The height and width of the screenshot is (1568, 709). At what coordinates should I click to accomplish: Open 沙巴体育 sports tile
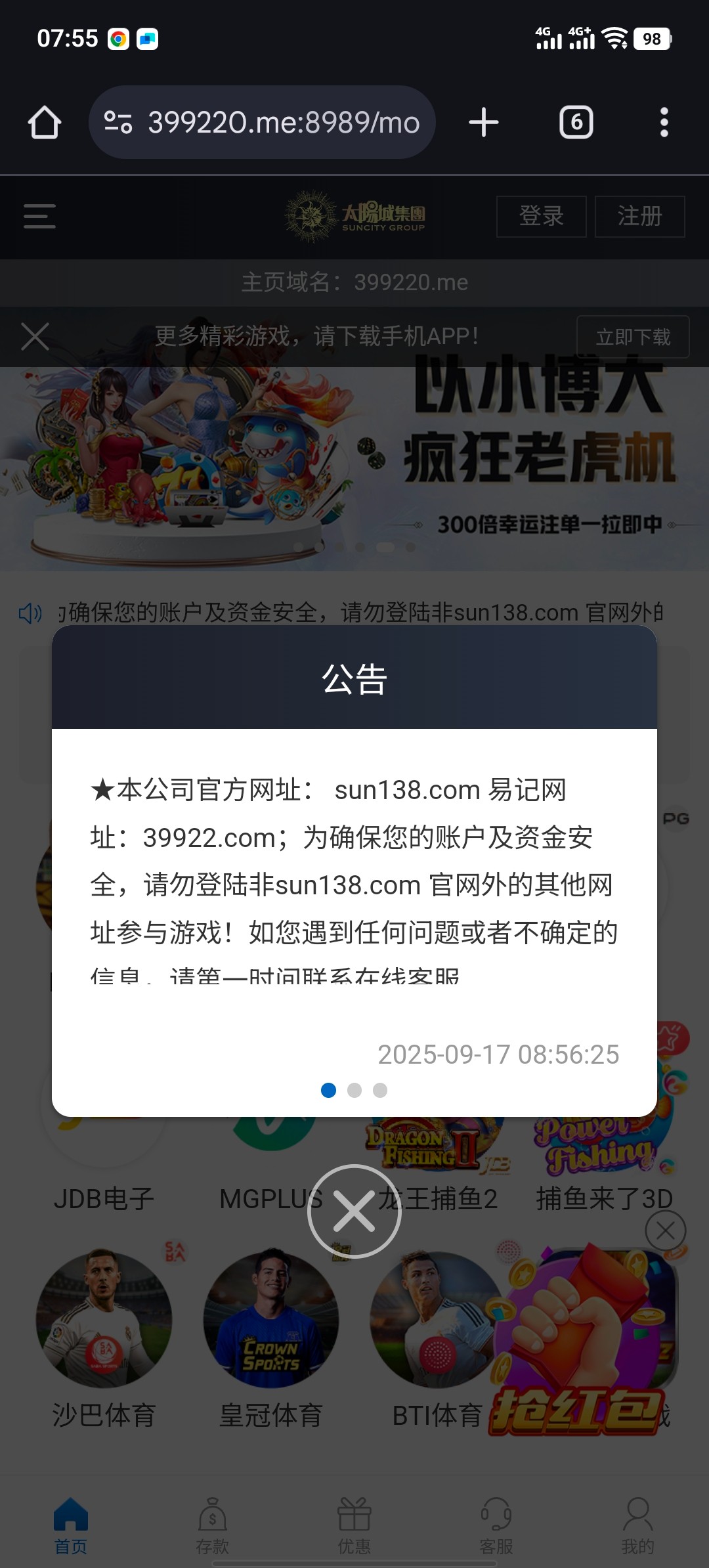click(104, 1320)
